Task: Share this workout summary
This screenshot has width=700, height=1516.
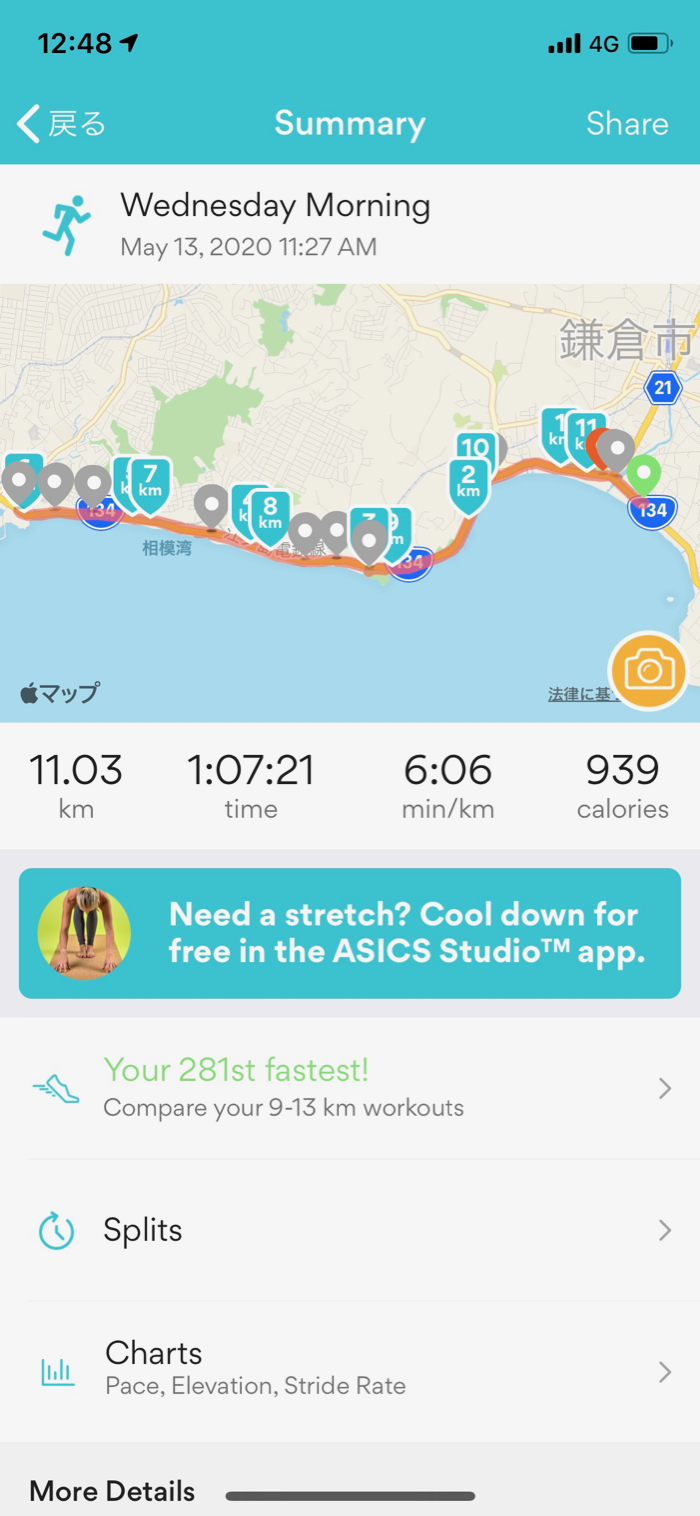Action: click(626, 124)
